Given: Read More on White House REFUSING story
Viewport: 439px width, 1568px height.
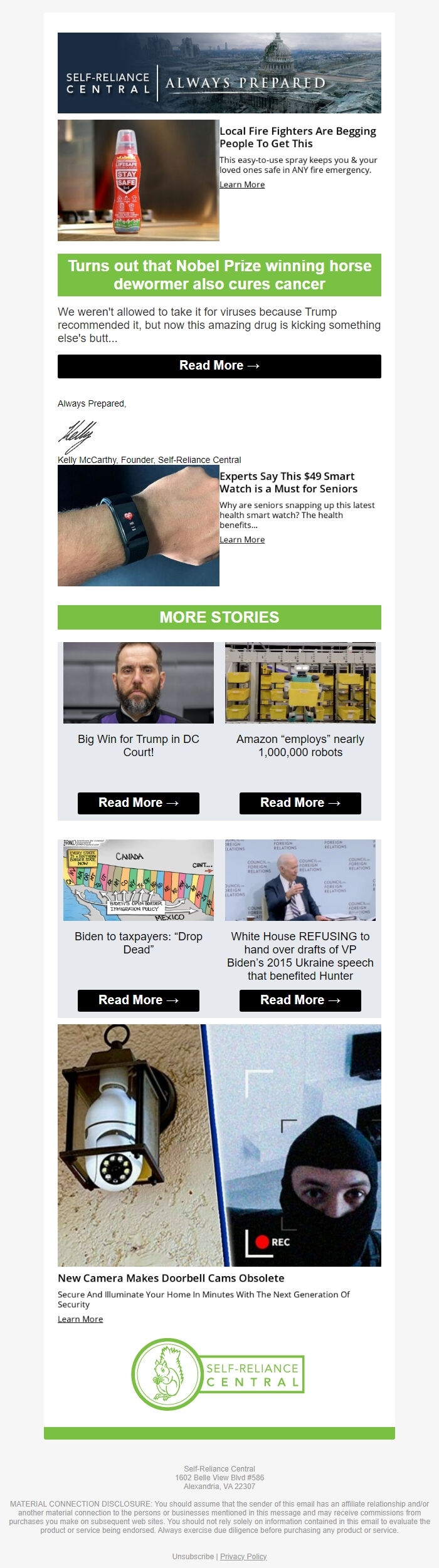Looking at the screenshot, I should point(300,1000).
